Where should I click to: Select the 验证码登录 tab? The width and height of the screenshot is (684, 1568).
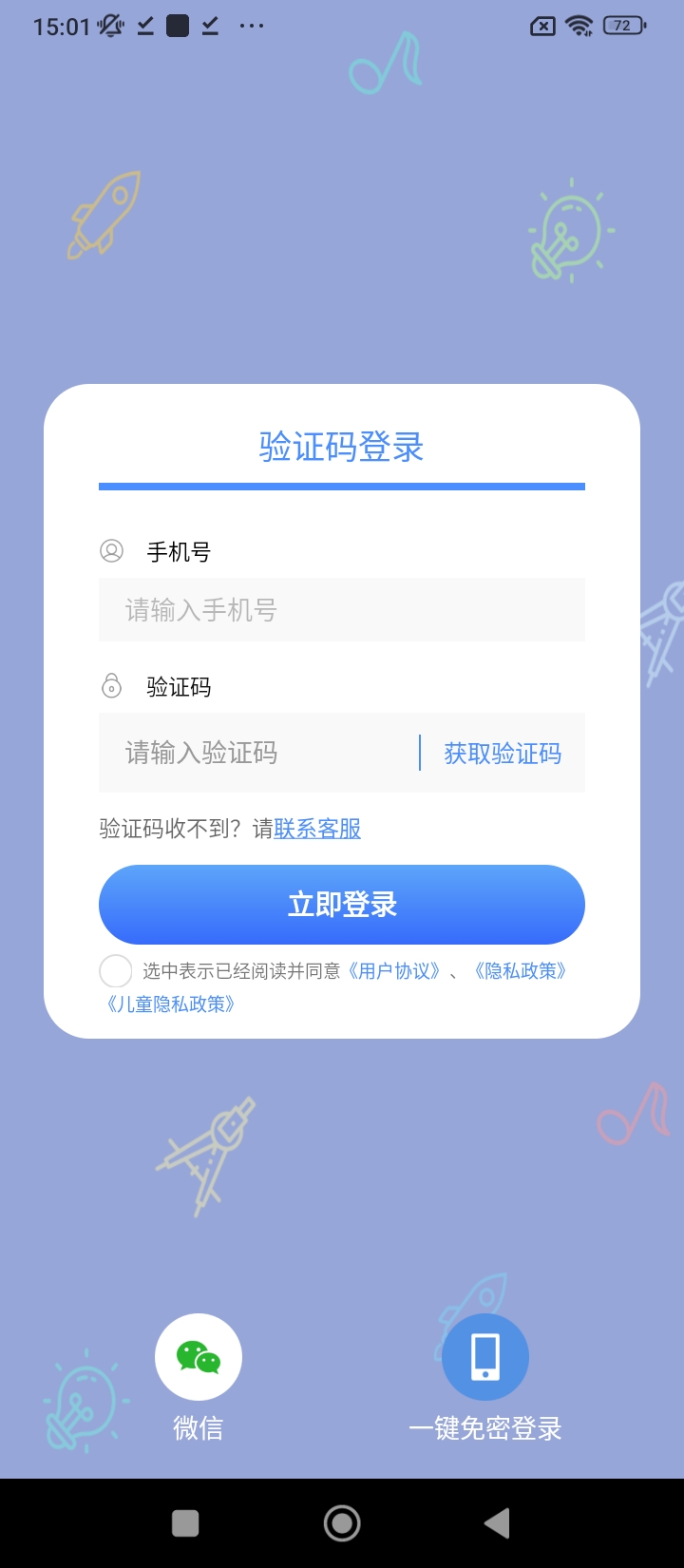tap(341, 448)
